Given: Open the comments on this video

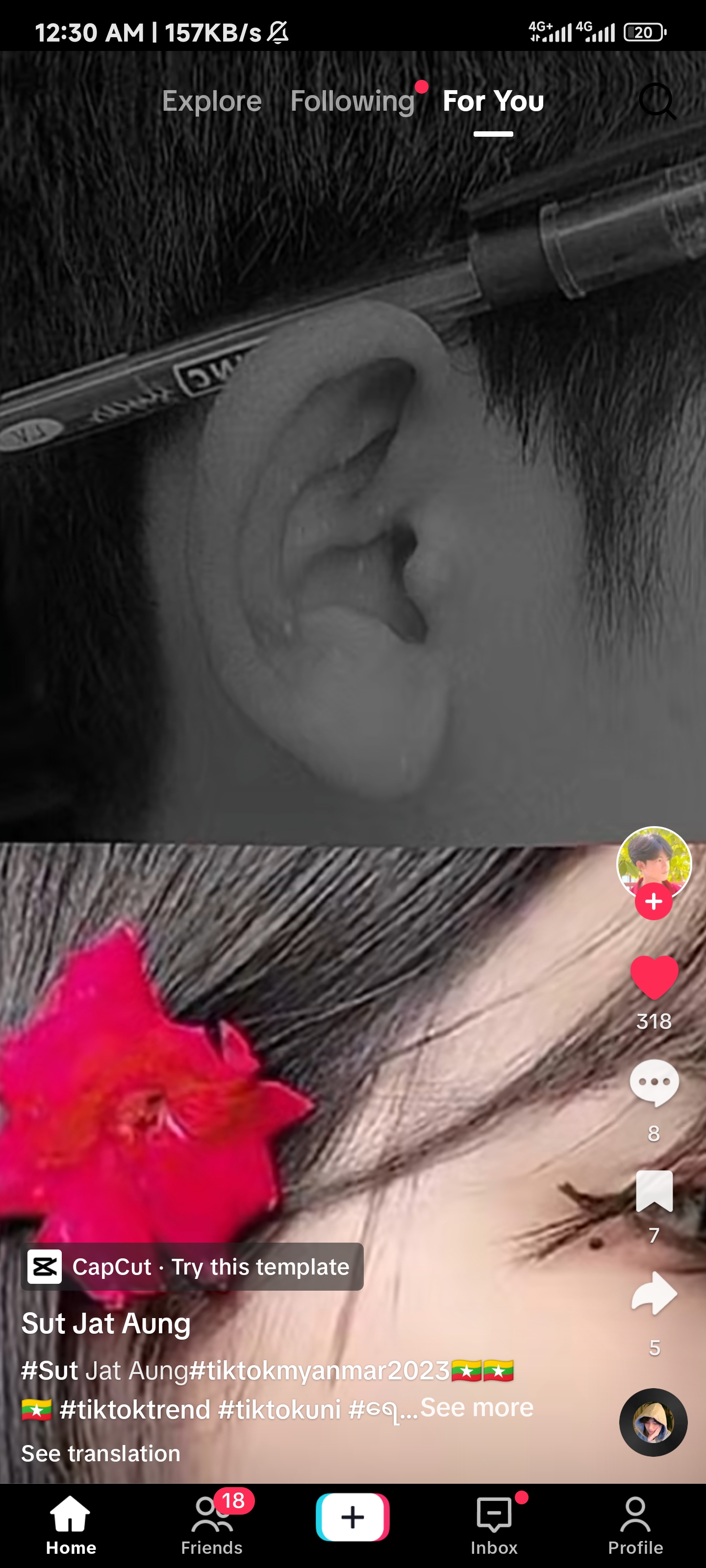Looking at the screenshot, I should (x=654, y=1083).
